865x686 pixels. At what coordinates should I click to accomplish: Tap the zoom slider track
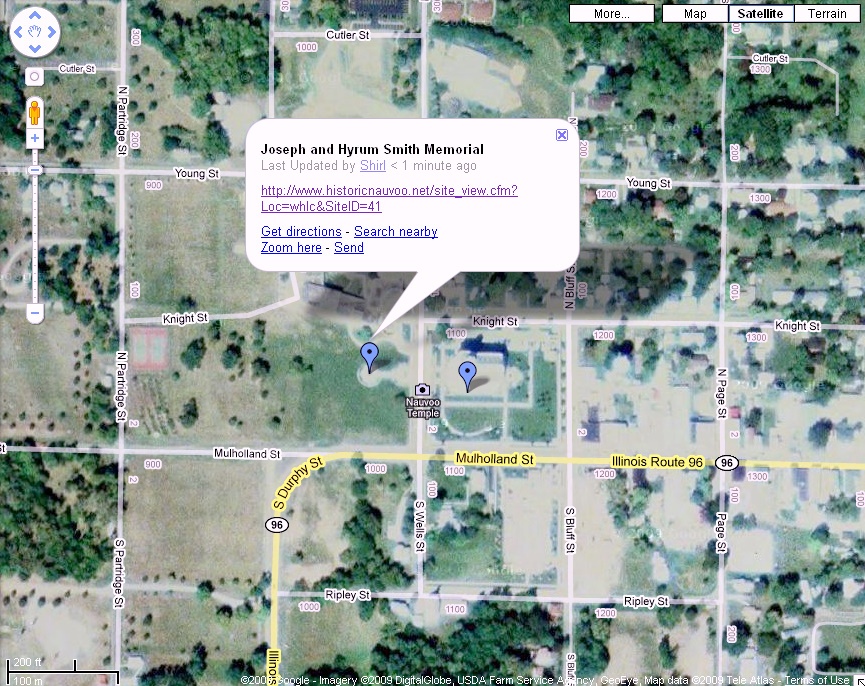coord(35,240)
